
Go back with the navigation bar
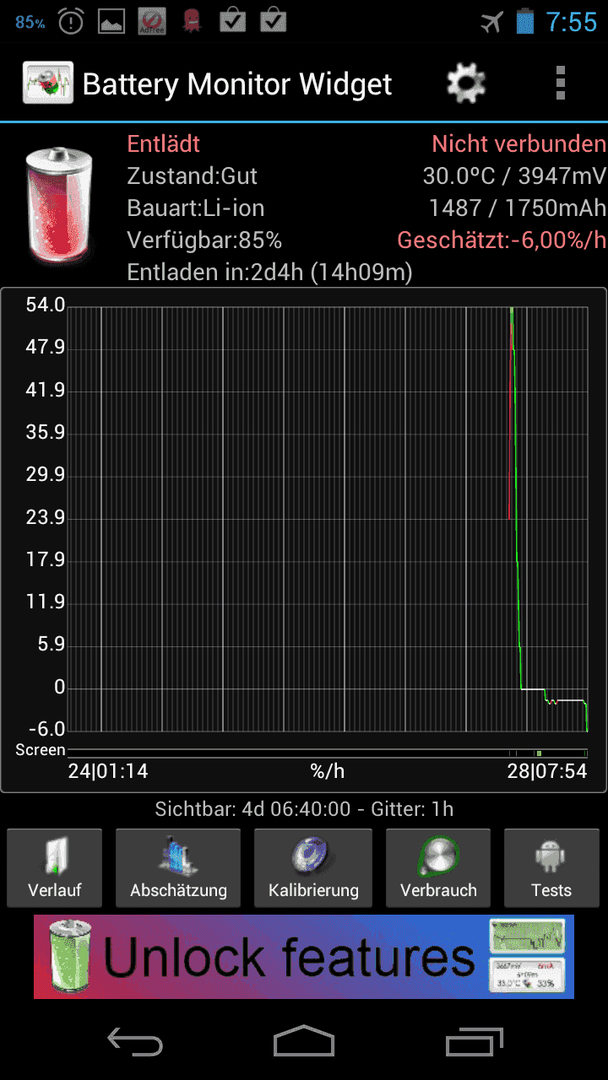pyautogui.click(x=135, y=1041)
